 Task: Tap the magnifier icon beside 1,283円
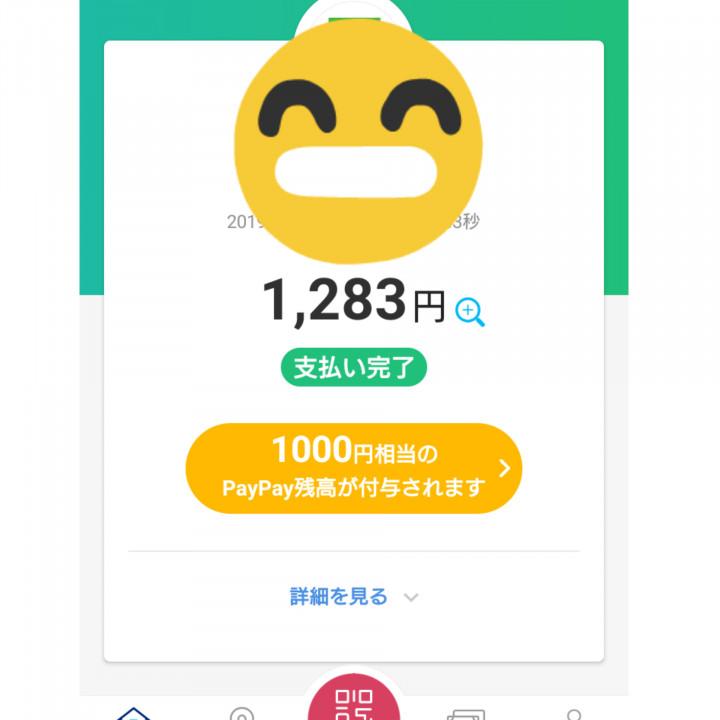point(470,312)
